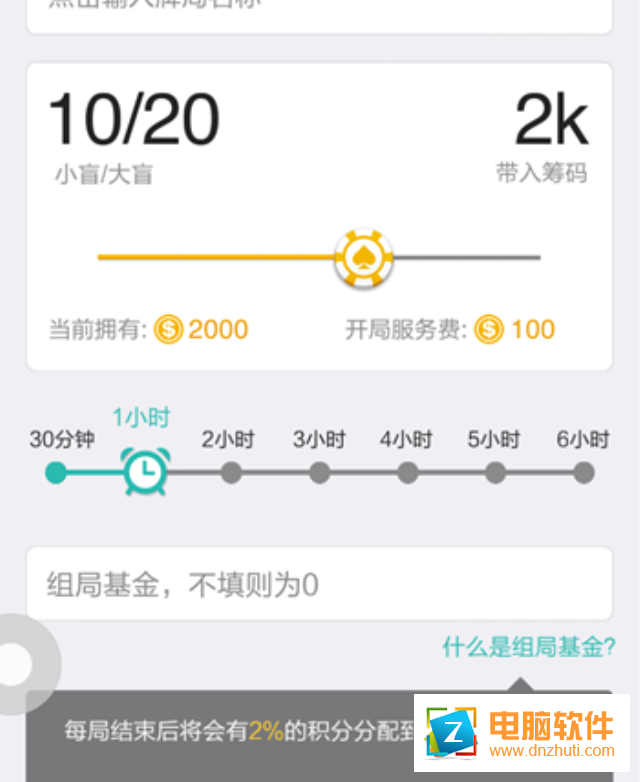Tap the 1小时 alarm clock marker
The width and height of the screenshot is (640, 782).
pyautogui.click(x=145, y=471)
